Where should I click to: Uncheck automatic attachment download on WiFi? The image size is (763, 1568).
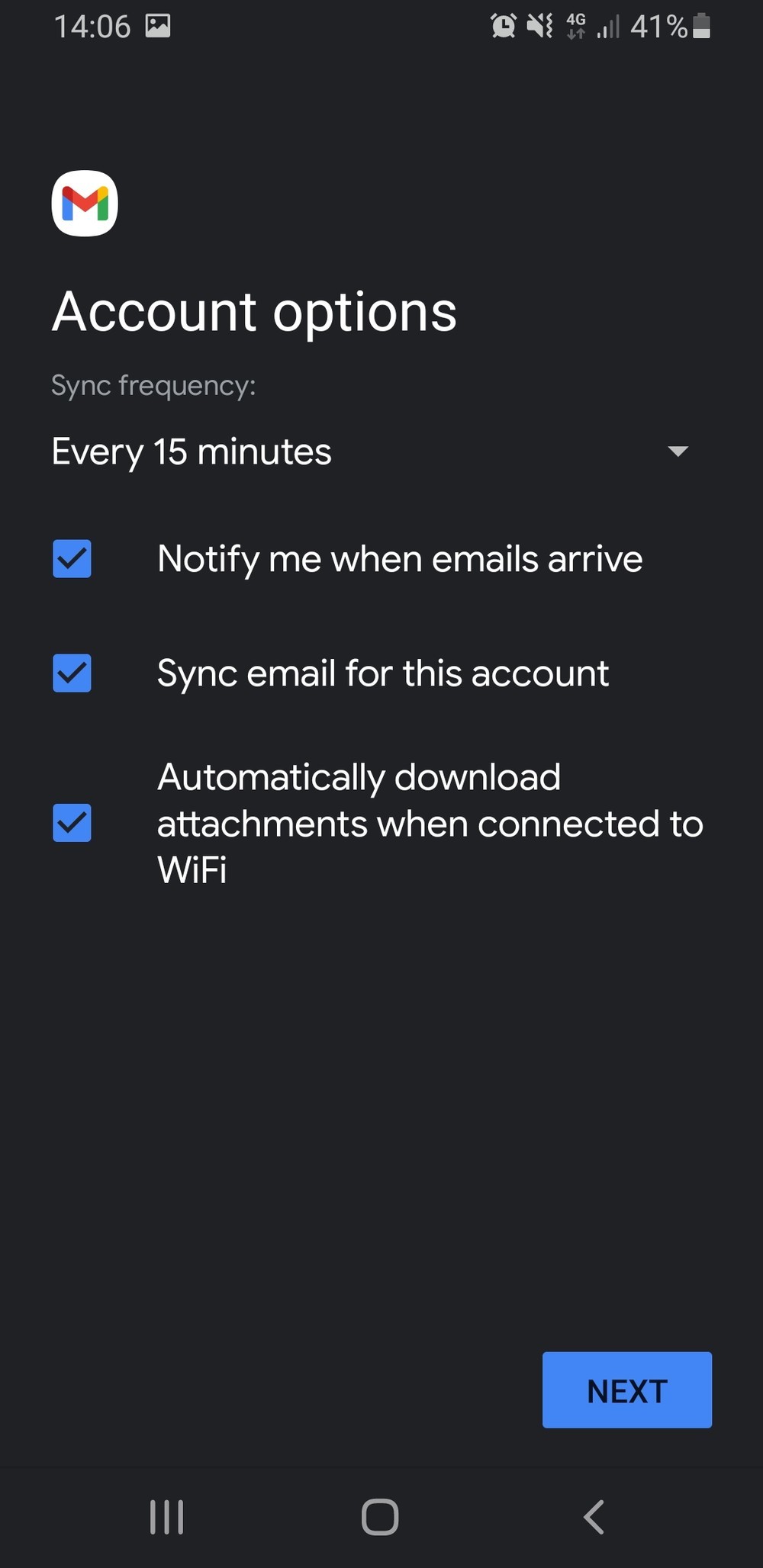coord(72,823)
